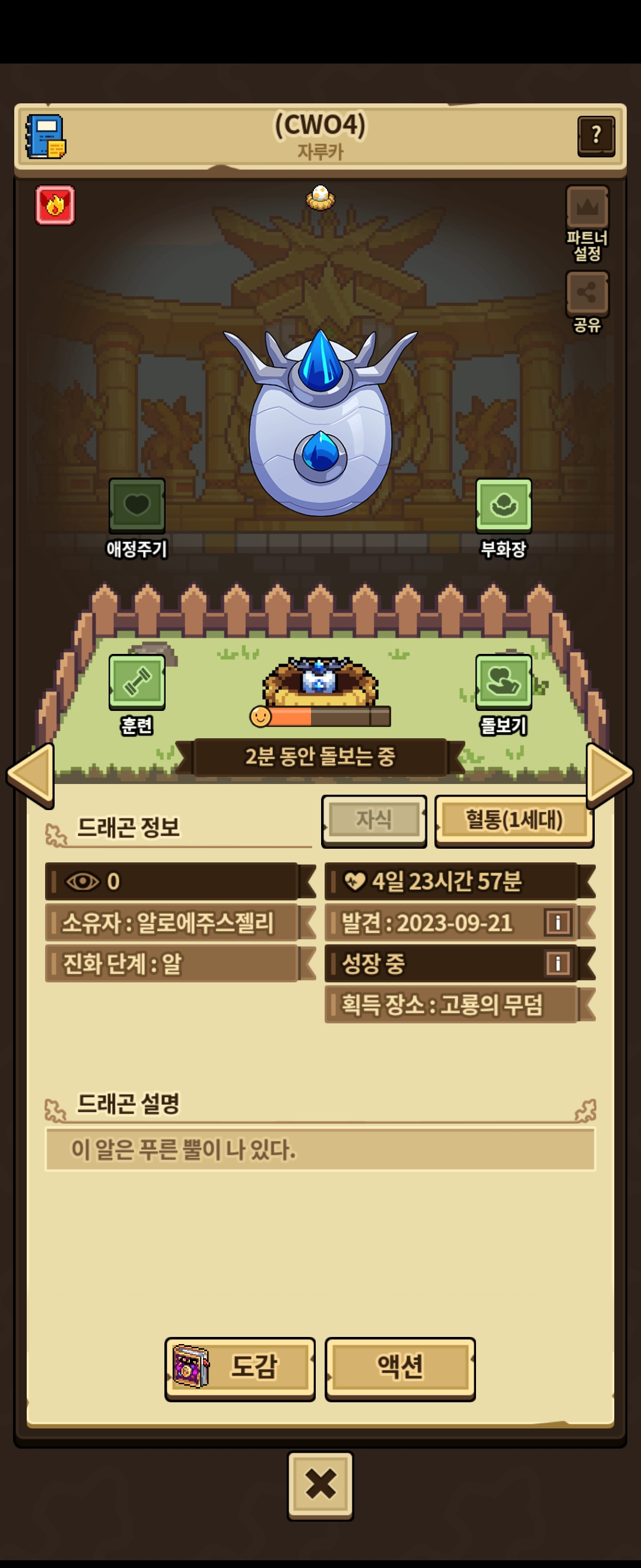Go to the previous dragon with left arrow

point(31,775)
